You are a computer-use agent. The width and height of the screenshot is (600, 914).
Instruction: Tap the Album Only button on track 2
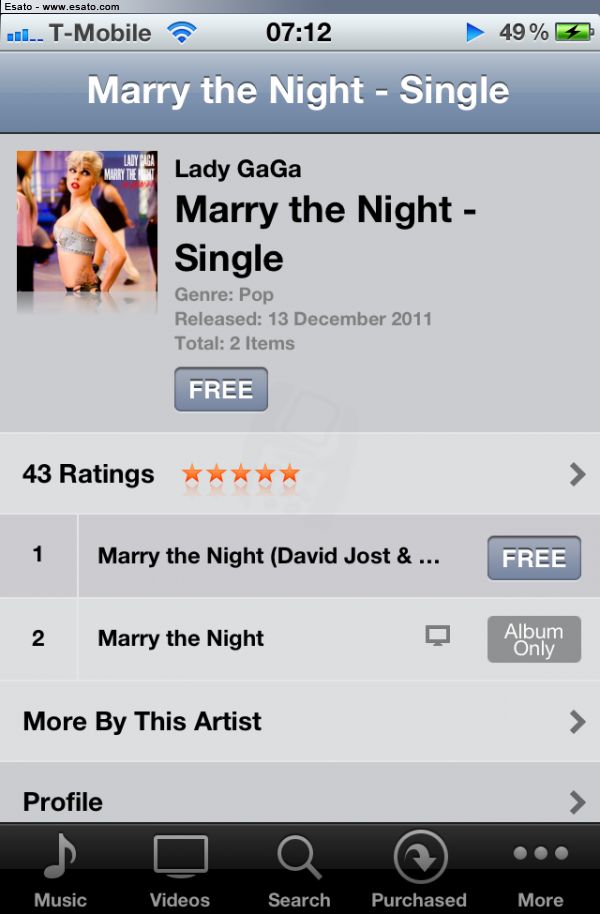[533, 639]
